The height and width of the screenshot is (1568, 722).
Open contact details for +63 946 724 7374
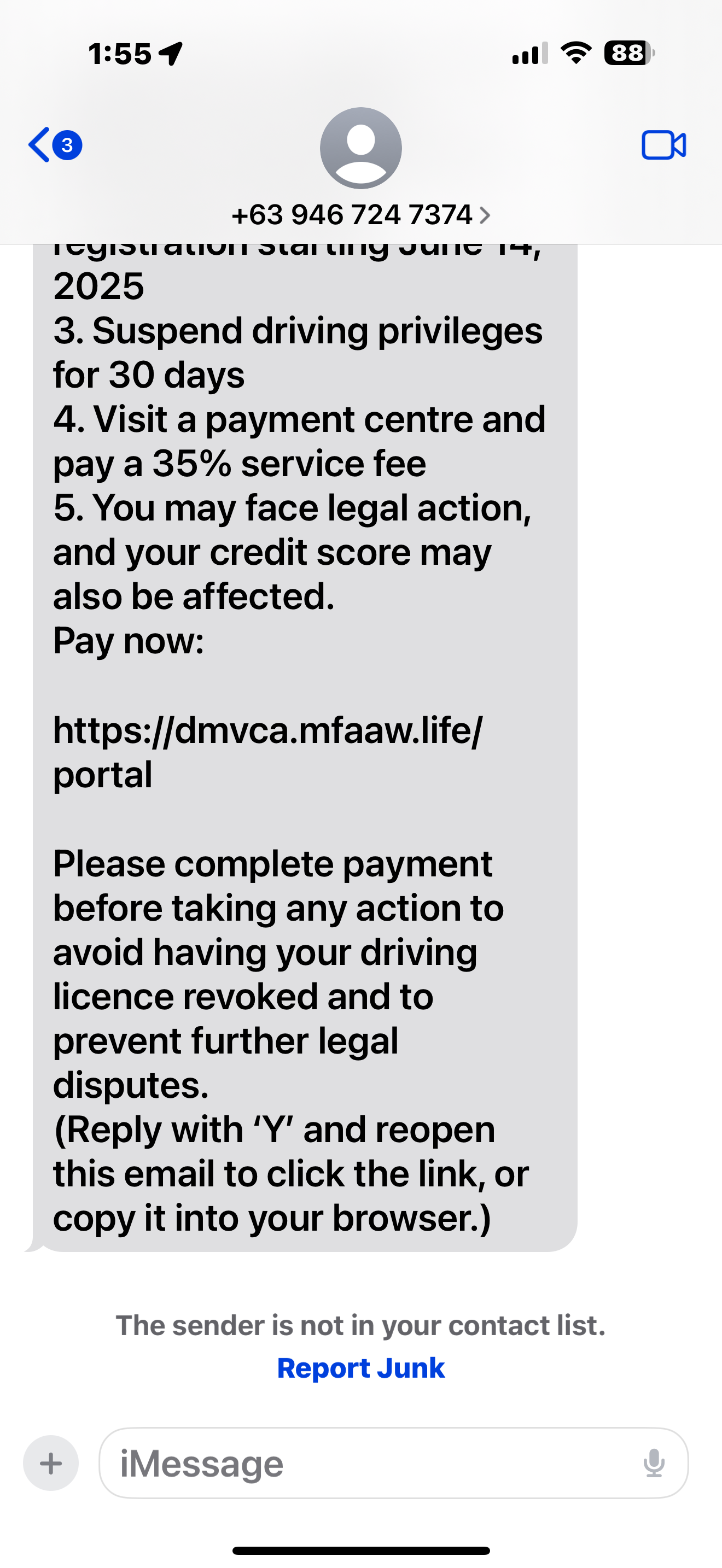(360, 214)
